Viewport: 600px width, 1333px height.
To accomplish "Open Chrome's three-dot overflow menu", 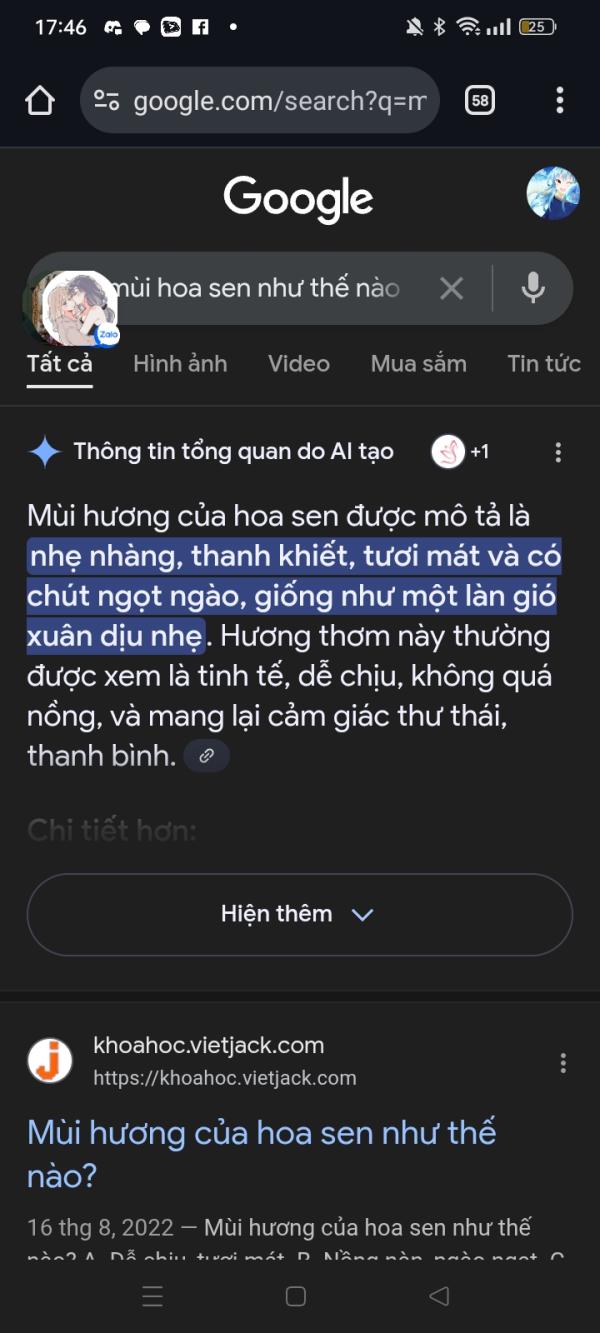I will tap(559, 100).
